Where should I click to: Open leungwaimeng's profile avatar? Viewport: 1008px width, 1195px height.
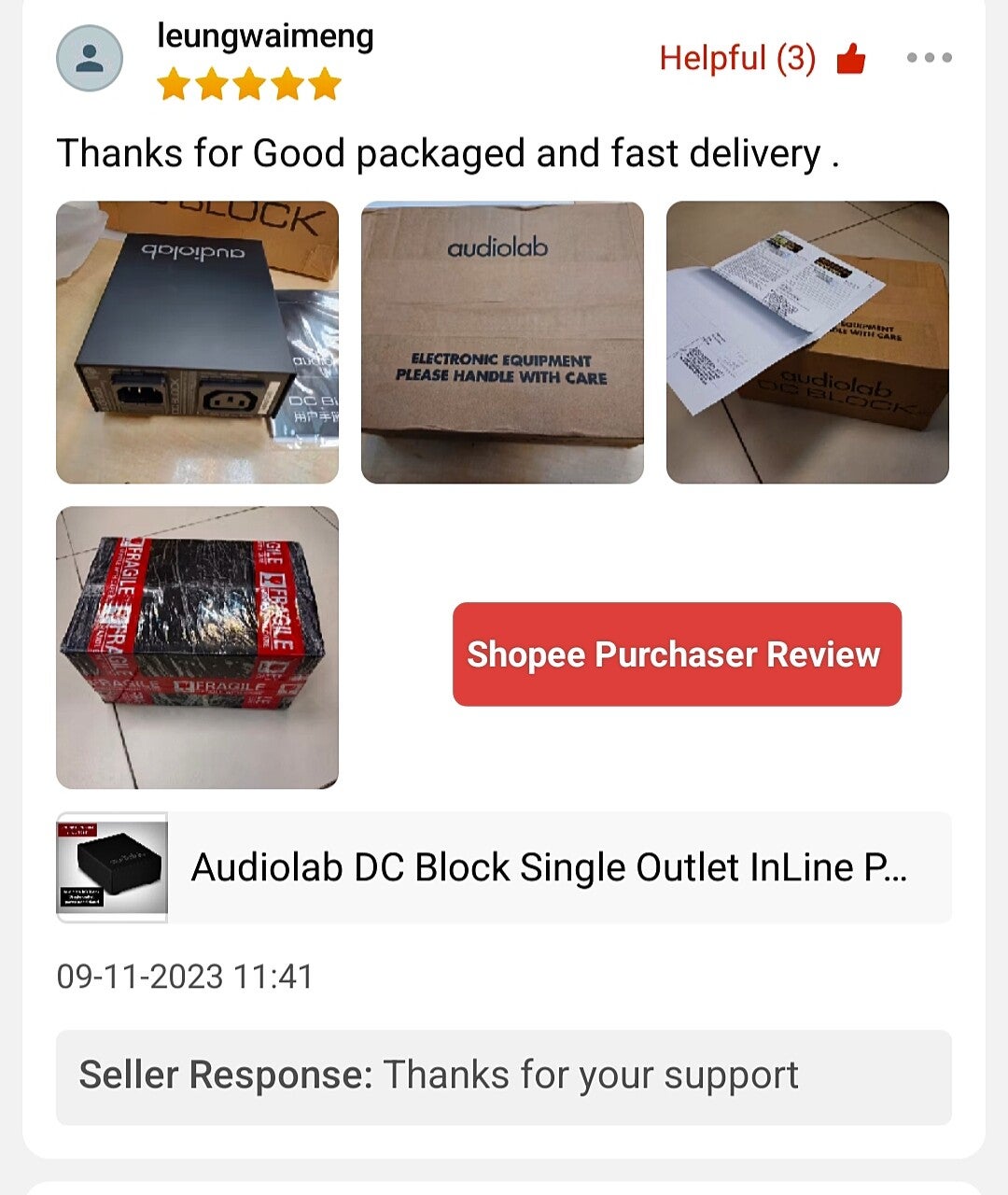[x=90, y=58]
